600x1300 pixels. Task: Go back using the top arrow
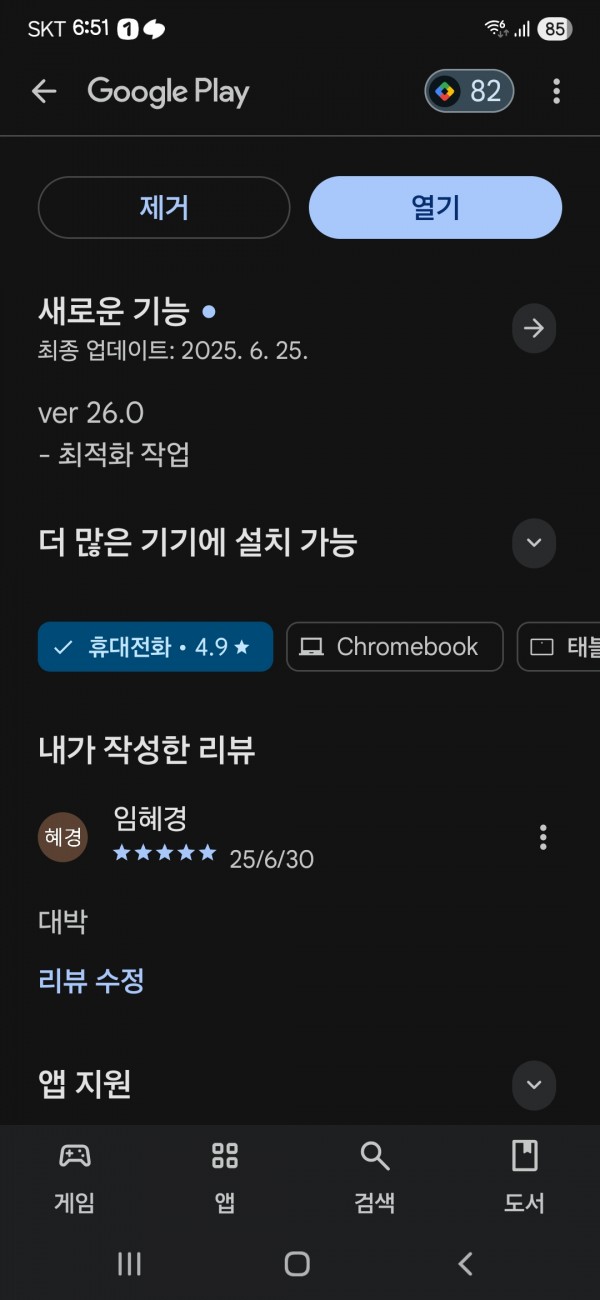[x=44, y=92]
